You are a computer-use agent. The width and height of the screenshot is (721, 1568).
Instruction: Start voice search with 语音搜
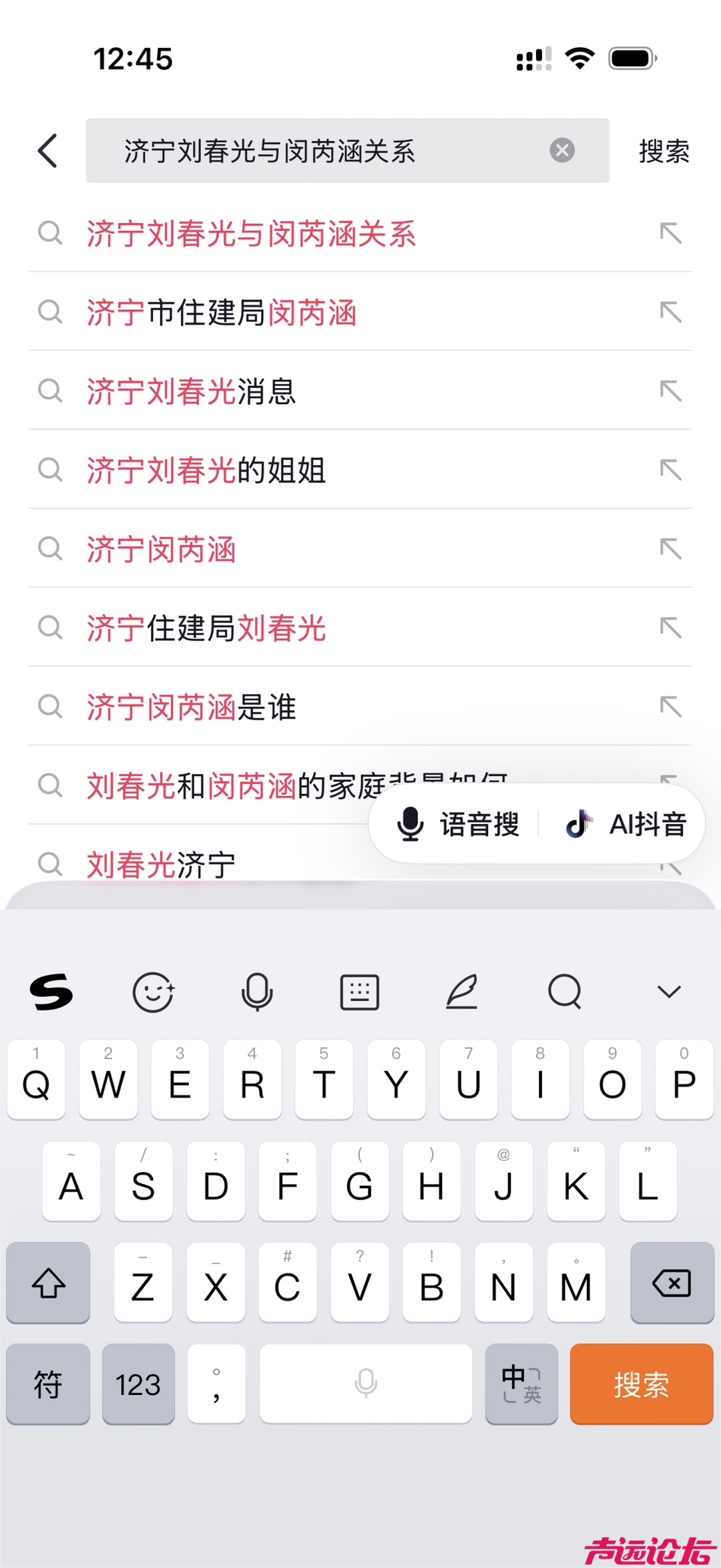[x=458, y=824]
